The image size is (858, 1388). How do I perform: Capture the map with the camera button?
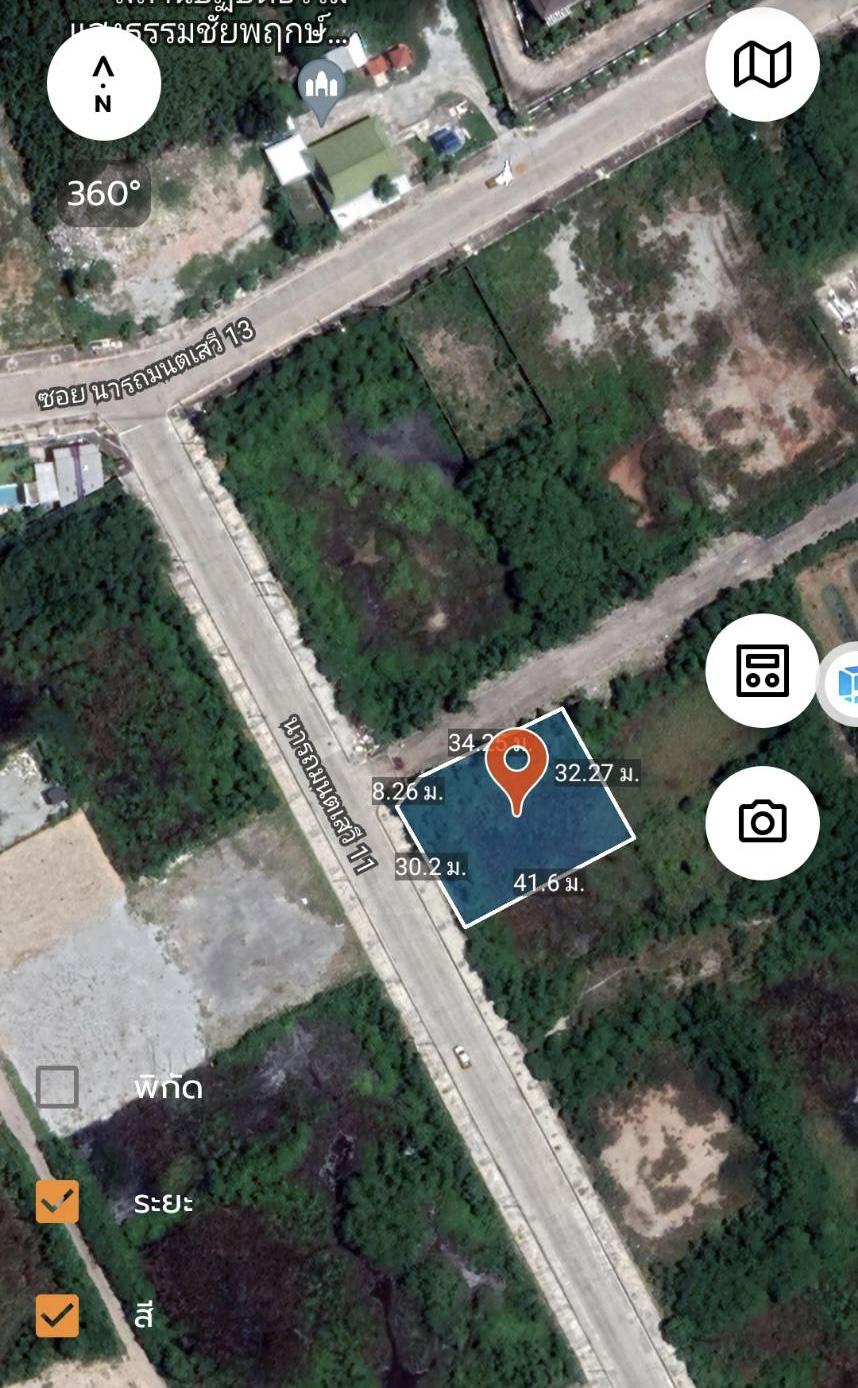click(x=762, y=822)
